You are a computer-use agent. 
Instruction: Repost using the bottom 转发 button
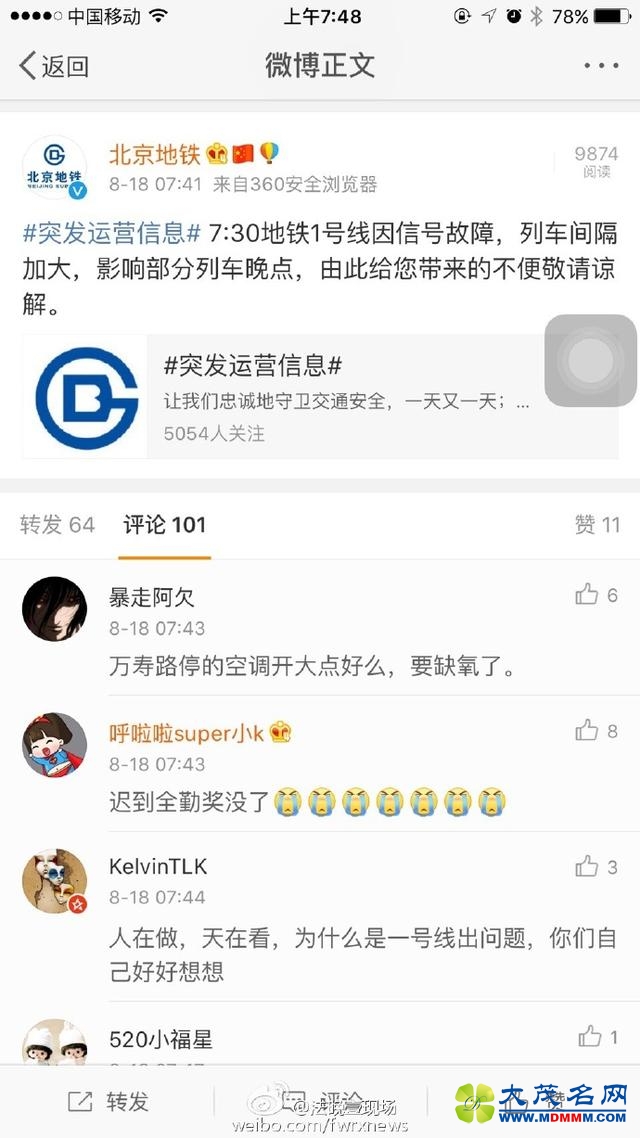[108, 1102]
